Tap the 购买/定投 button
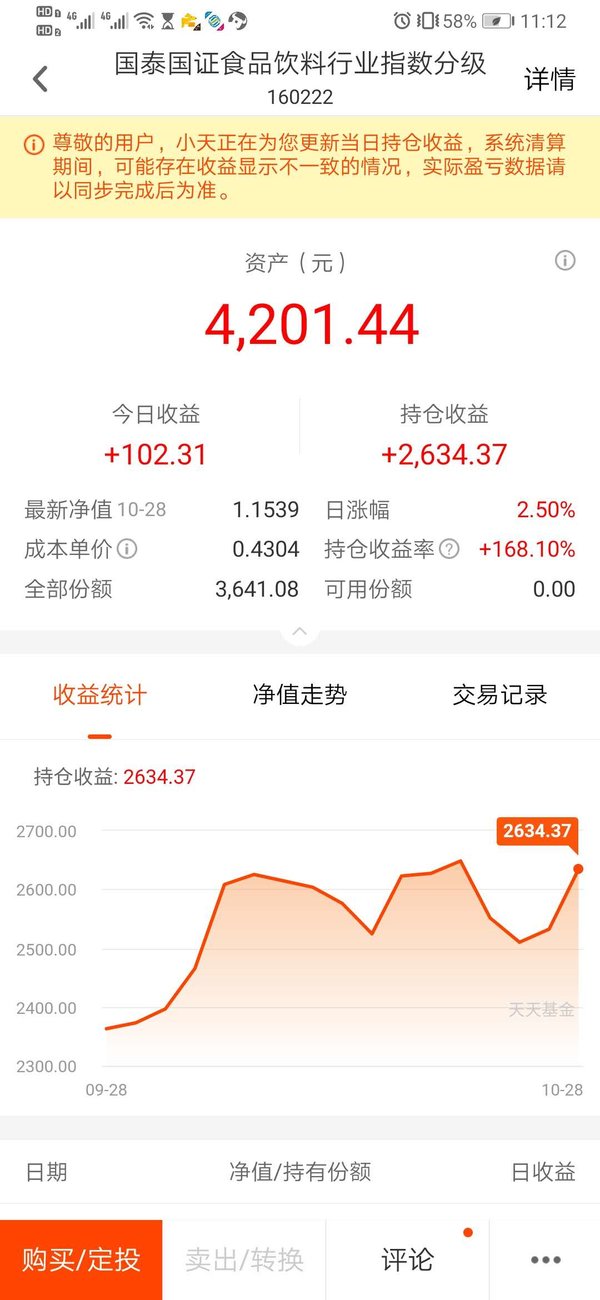 pyautogui.click(x=81, y=1259)
